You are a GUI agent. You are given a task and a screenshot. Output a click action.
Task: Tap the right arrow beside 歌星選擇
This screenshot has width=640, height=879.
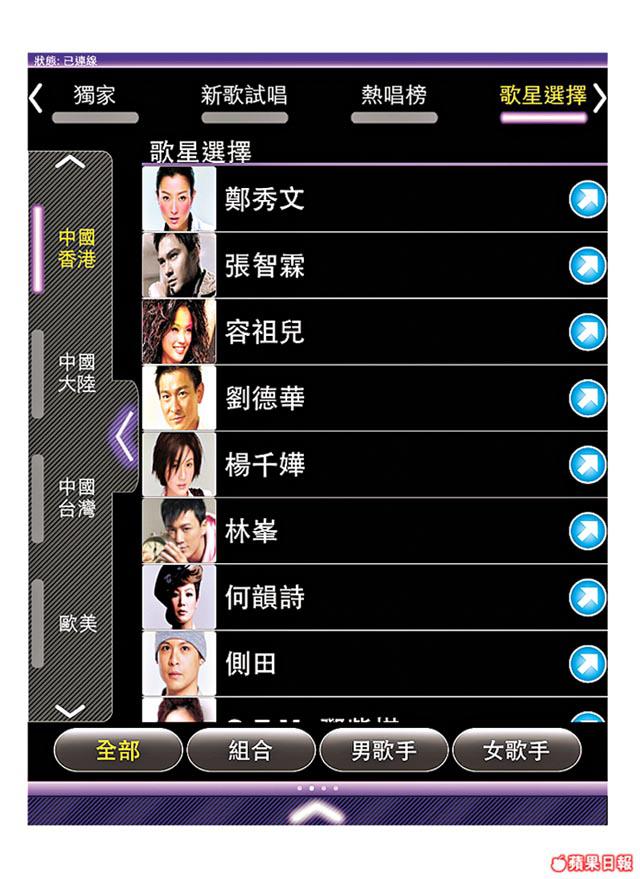tap(599, 98)
